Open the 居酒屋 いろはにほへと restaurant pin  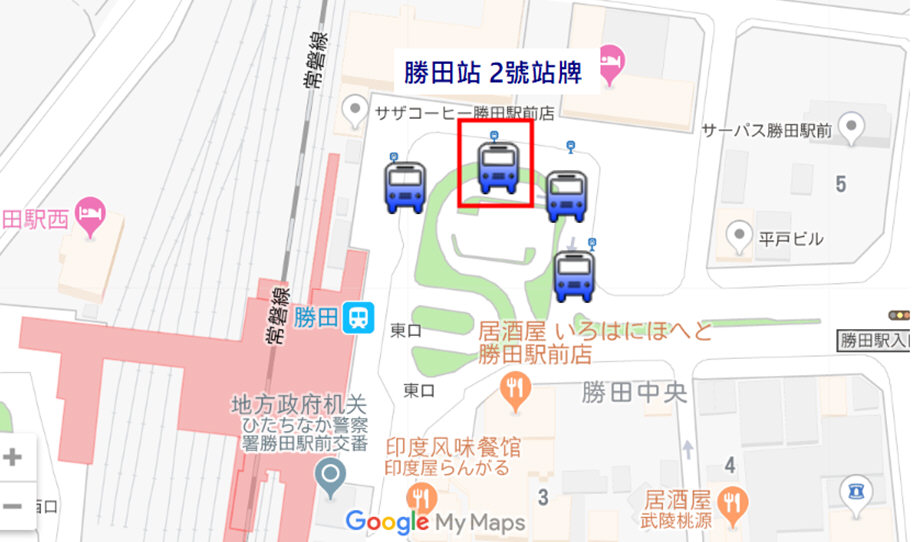pos(516,391)
